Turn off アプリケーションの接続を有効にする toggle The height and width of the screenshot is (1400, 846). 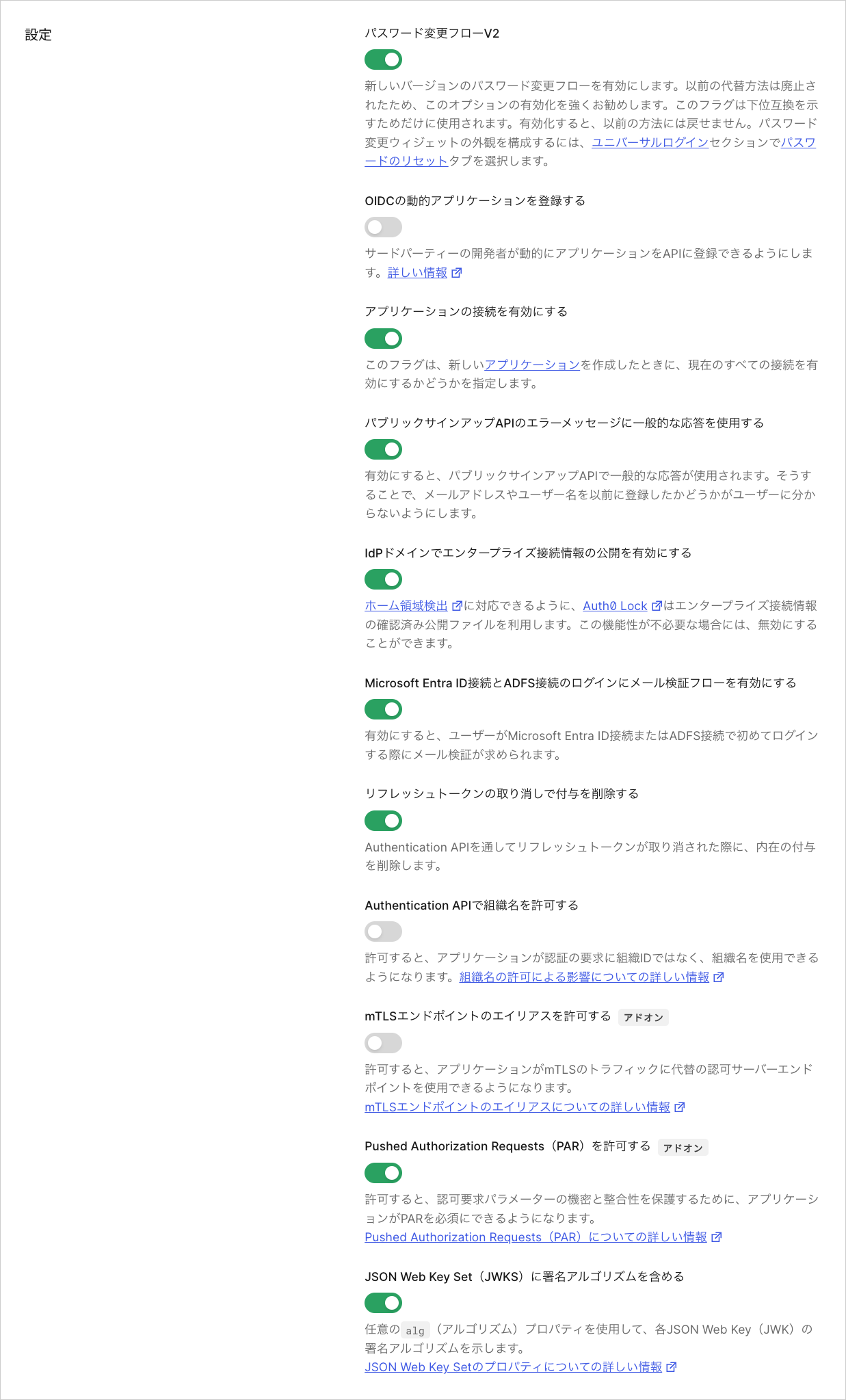[383, 339]
